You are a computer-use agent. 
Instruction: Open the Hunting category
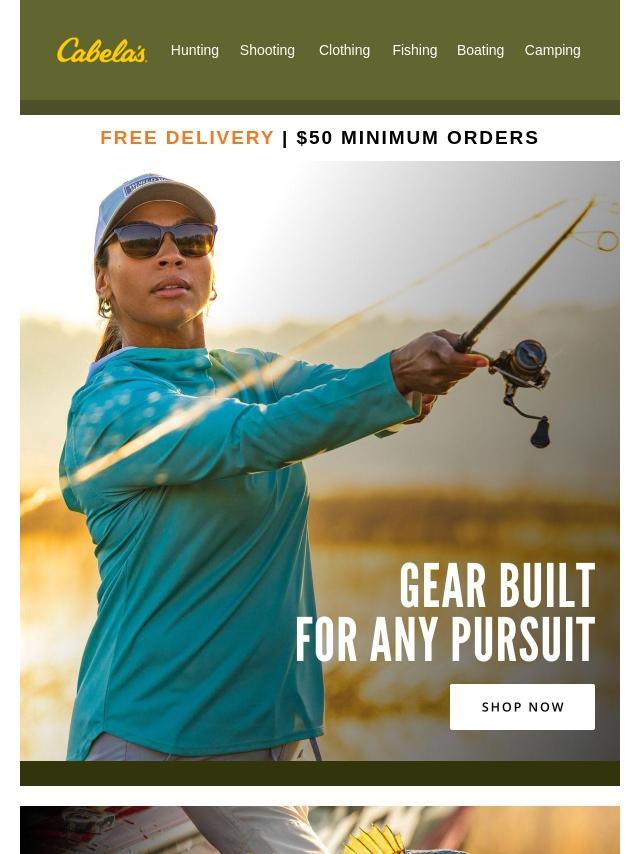194,50
